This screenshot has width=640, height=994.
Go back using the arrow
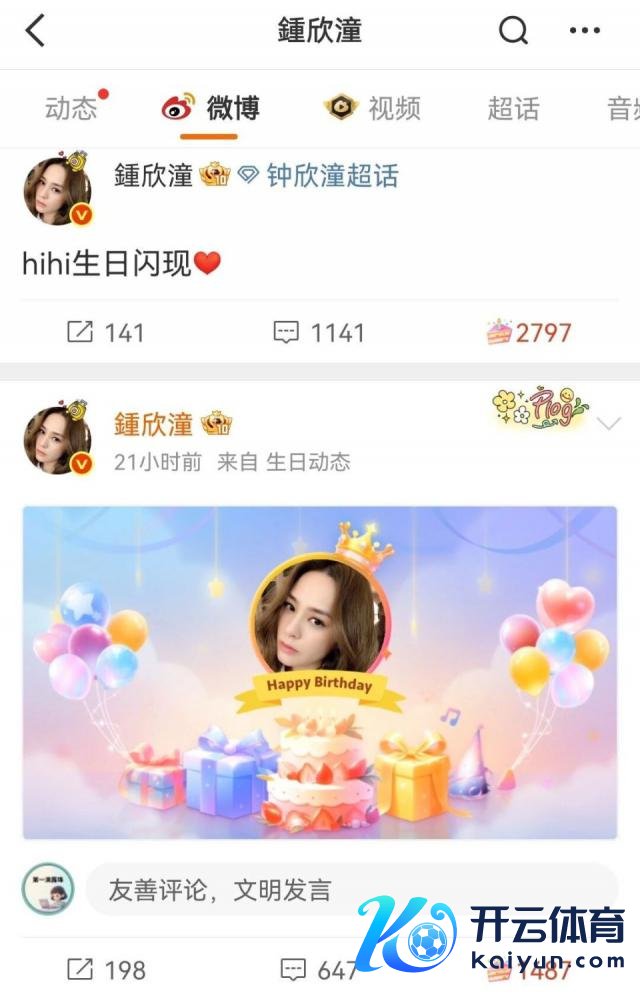tap(35, 31)
